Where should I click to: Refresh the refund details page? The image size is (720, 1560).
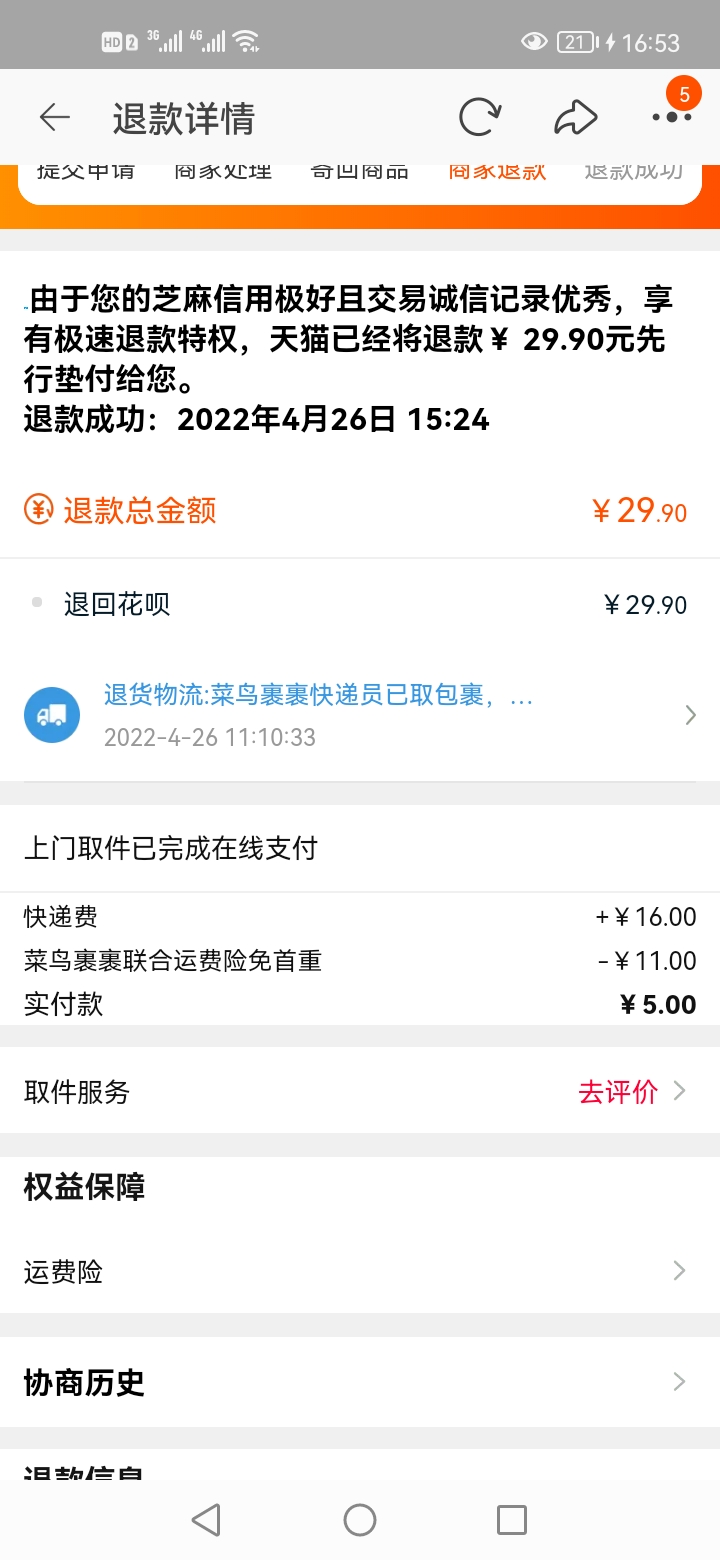click(480, 117)
